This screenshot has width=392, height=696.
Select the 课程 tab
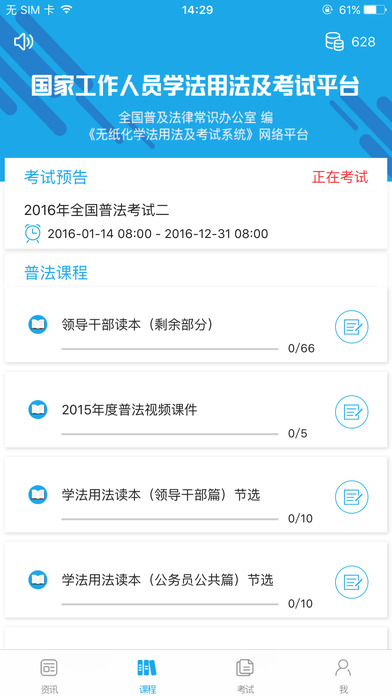[147, 675]
